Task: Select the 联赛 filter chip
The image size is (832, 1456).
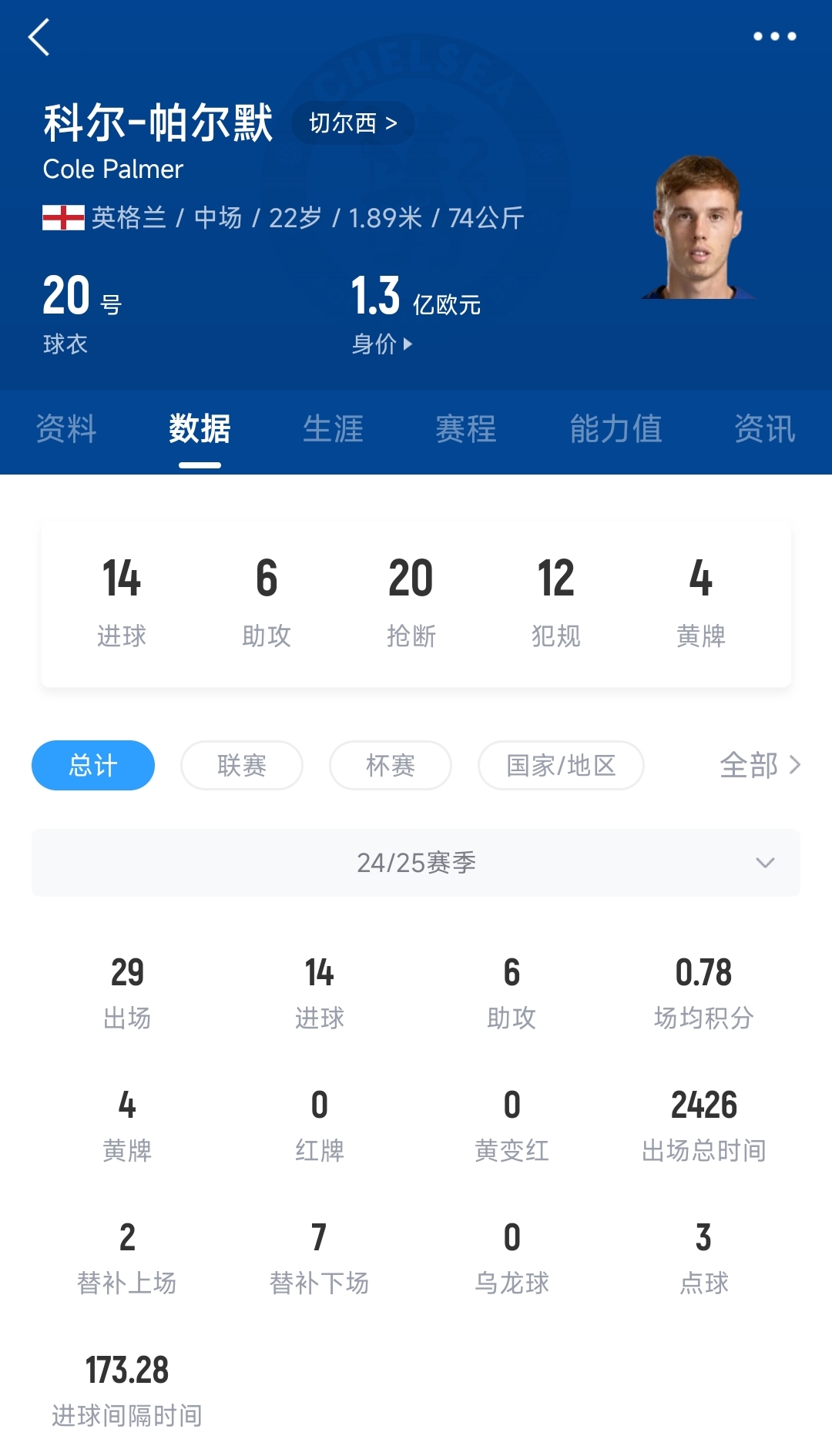Action: tap(242, 765)
